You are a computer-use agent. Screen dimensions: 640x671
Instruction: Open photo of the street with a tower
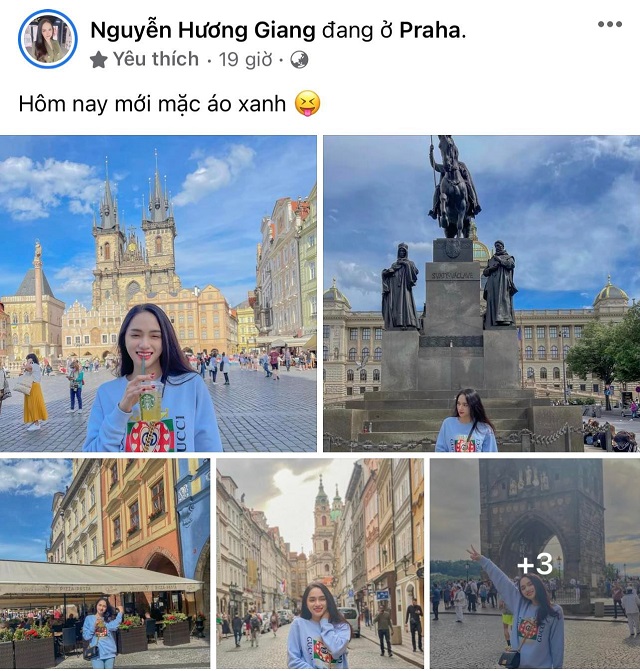point(319,563)
